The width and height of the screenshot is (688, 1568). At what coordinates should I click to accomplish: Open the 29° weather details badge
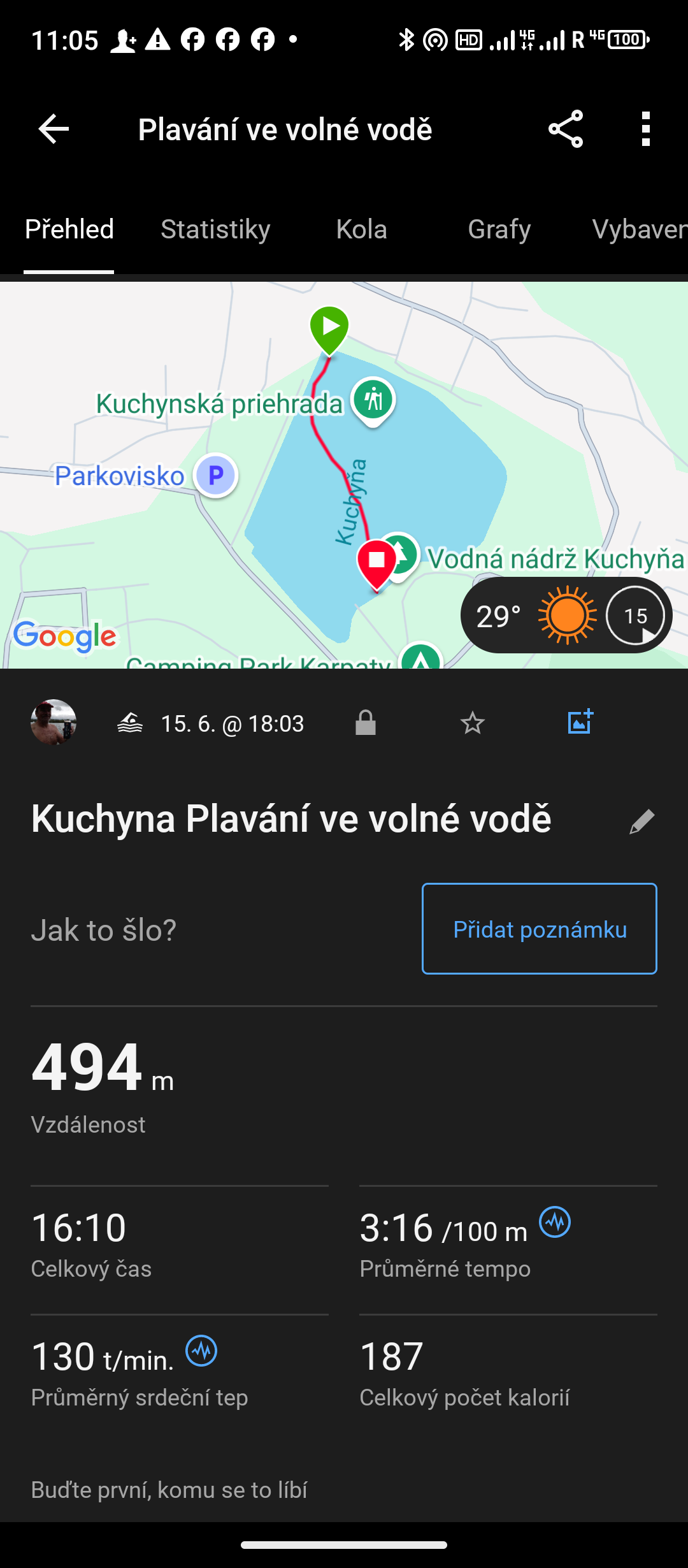566,616
